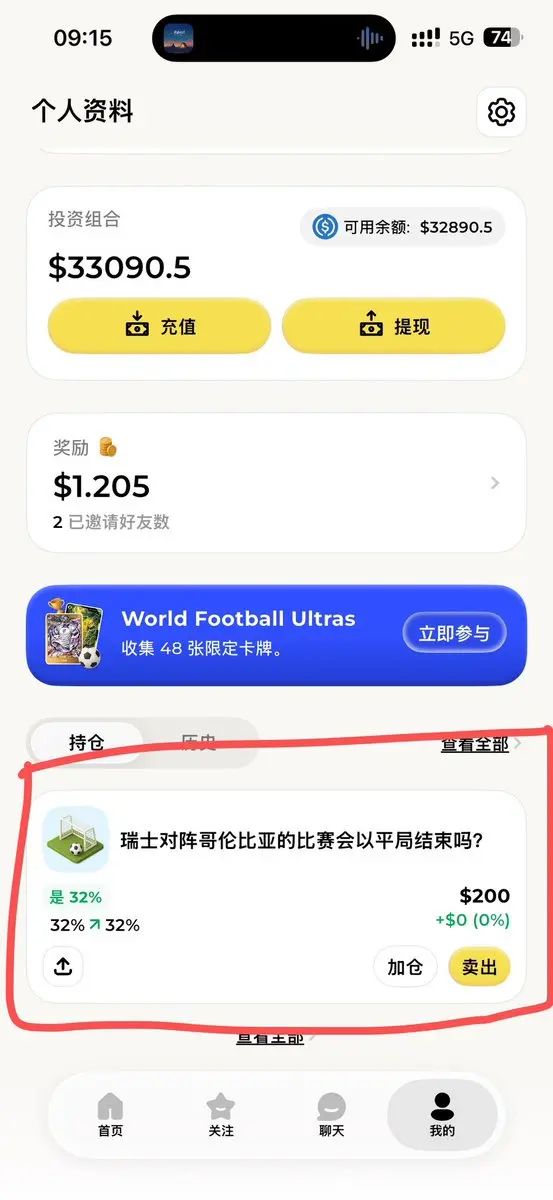The image size is (553, 1200).
Task: Open the 奖励 rewards card
Action: tap(276, 483)
